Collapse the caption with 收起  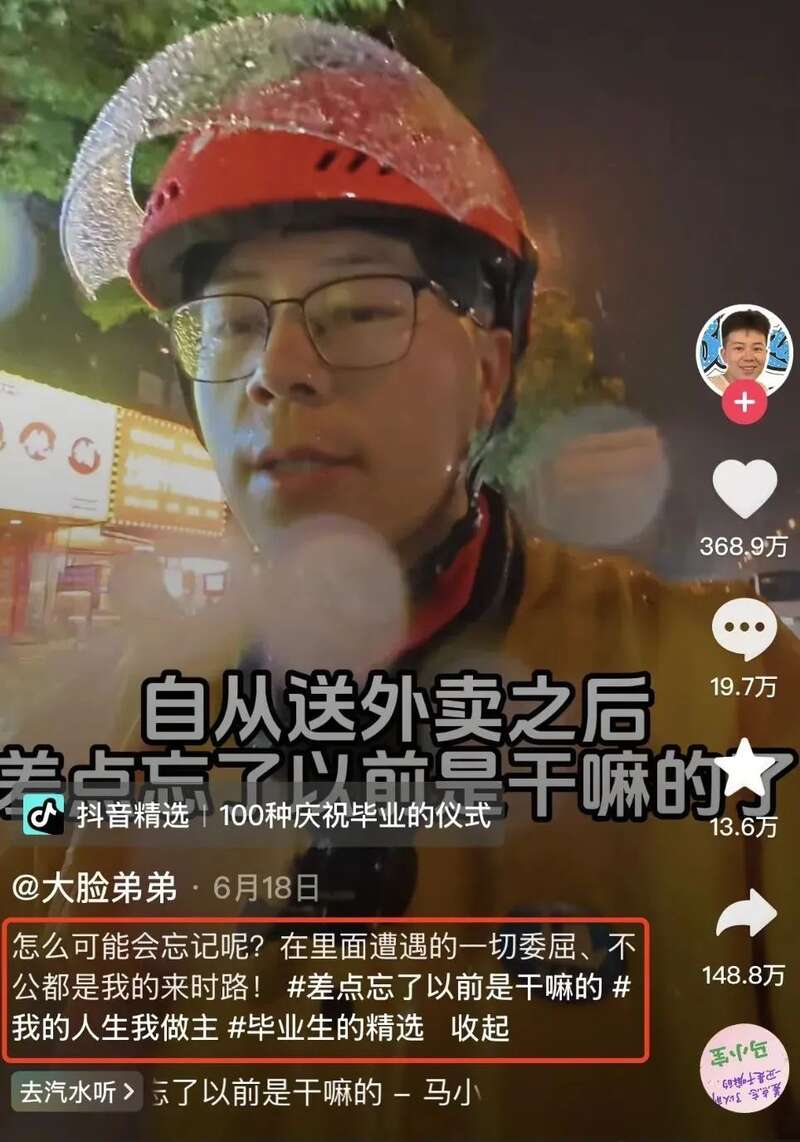pos(480,1027)
